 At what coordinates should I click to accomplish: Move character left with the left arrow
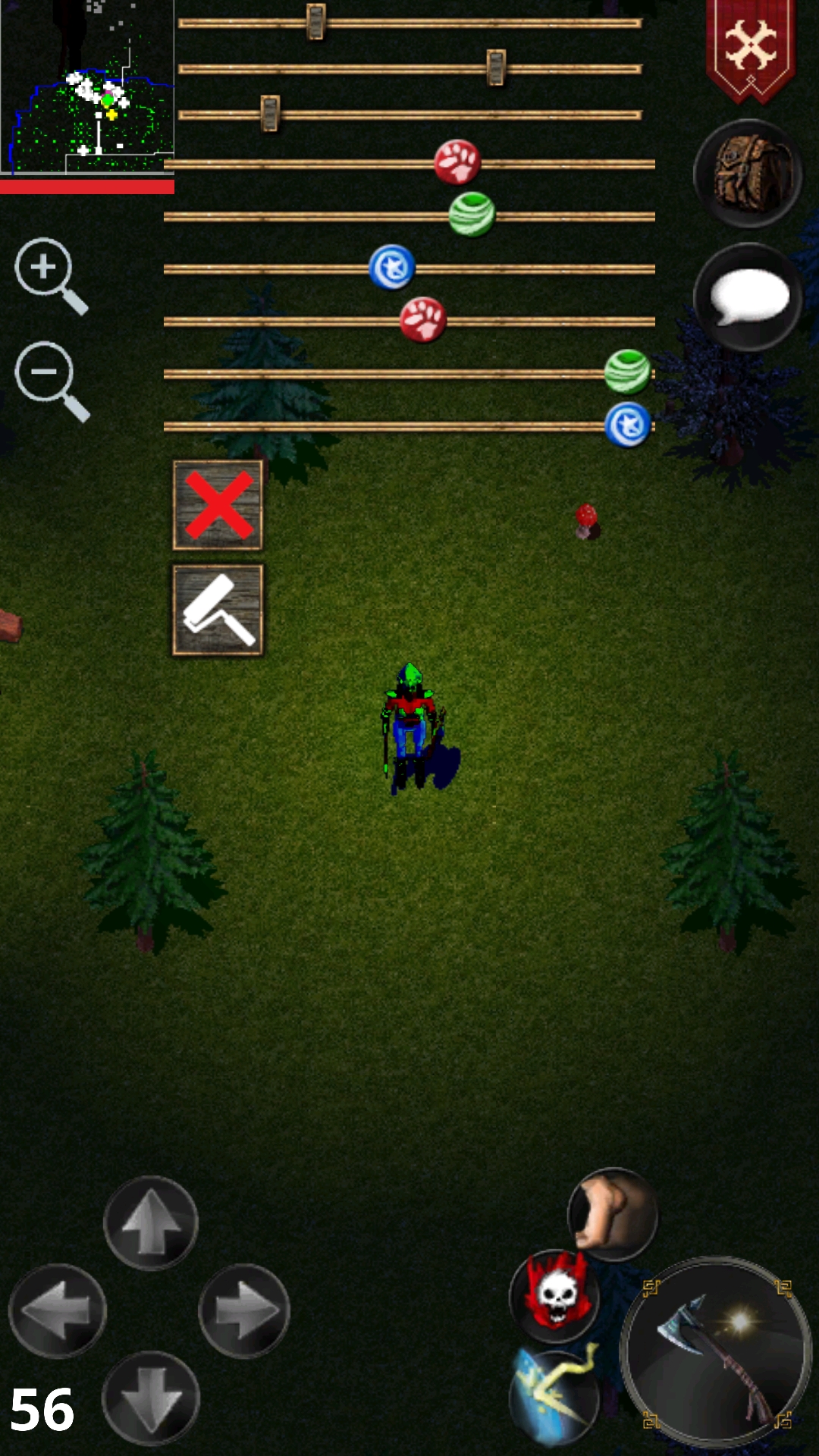(58, 1310)
